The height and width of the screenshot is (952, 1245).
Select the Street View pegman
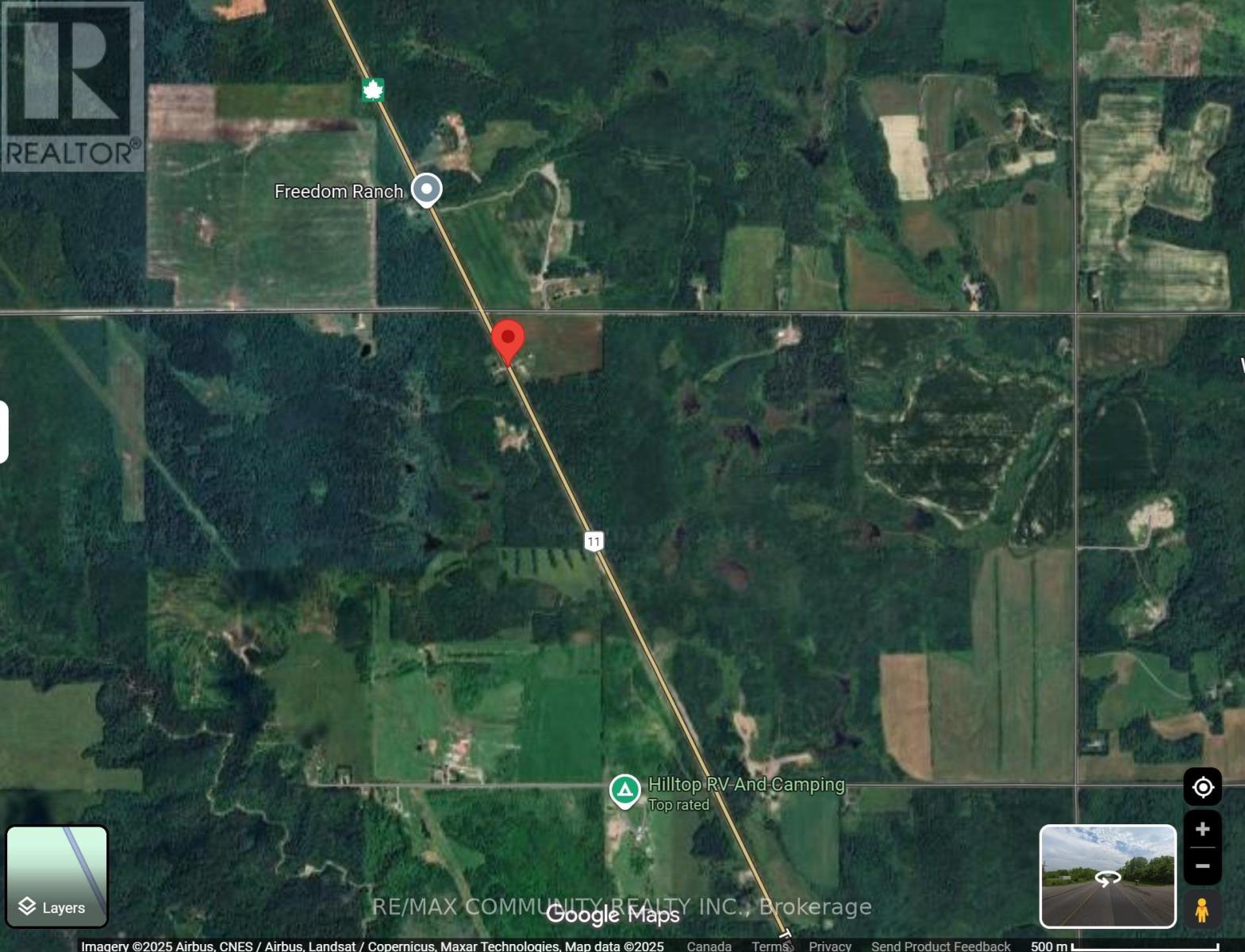[1201, 909]
